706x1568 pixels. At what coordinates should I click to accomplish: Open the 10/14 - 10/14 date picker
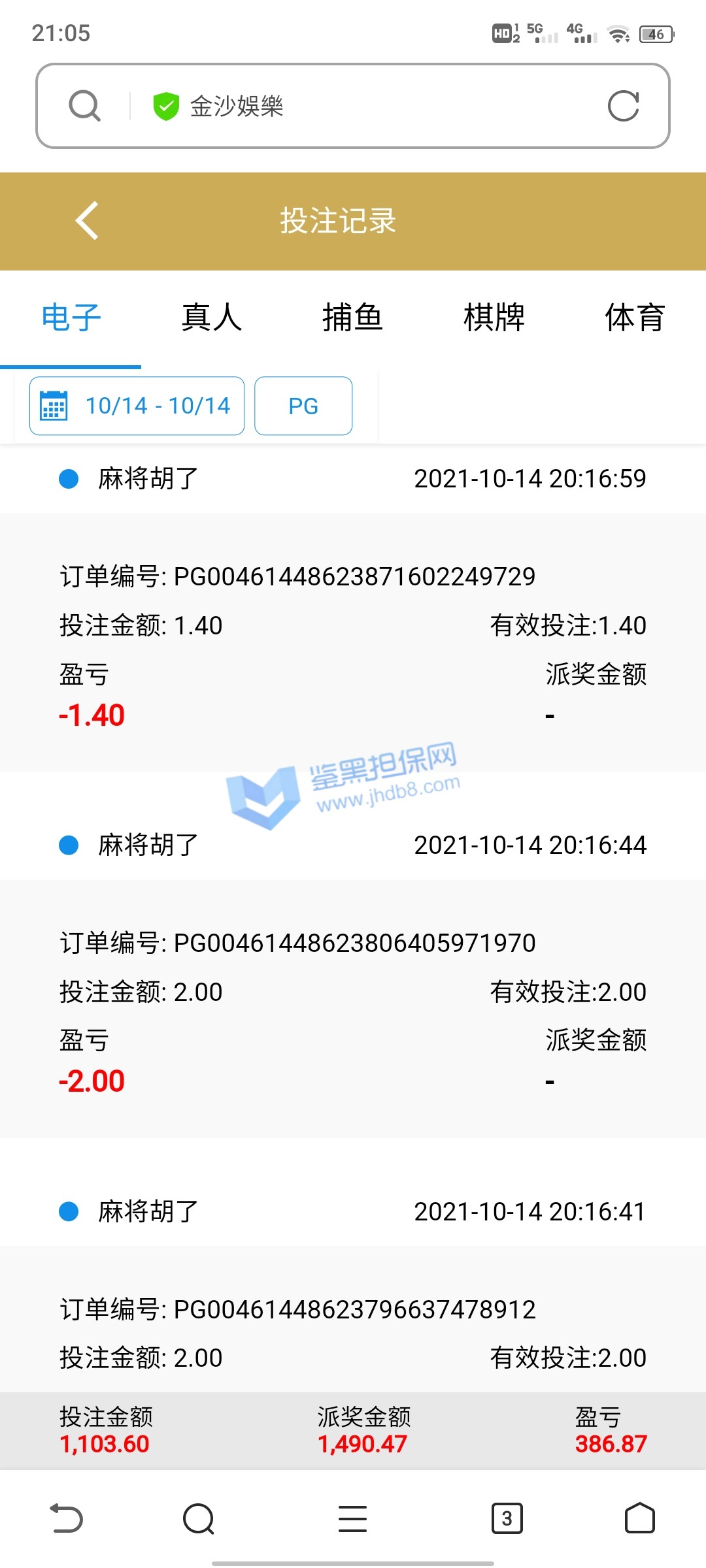[137, 406]
